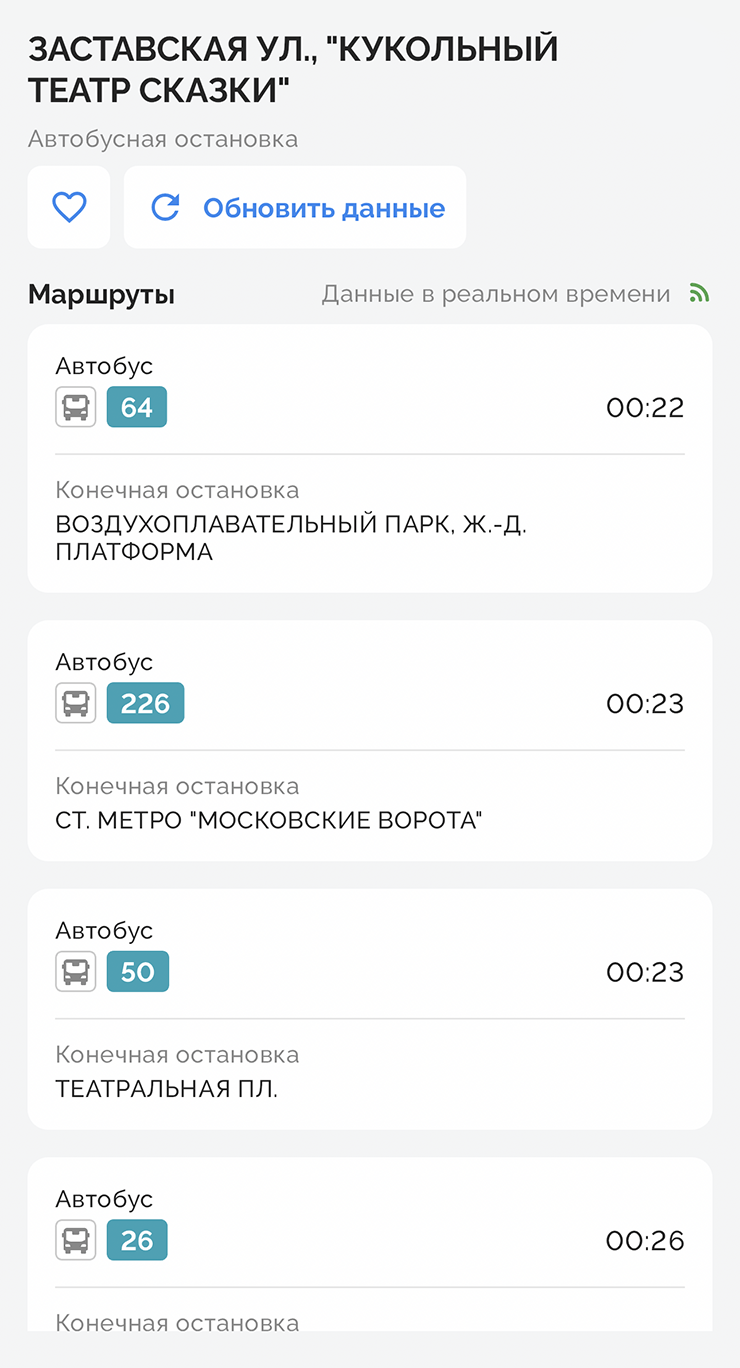
Task: Toggle real-time updates via the signal icon
Action: click(700, 292)
